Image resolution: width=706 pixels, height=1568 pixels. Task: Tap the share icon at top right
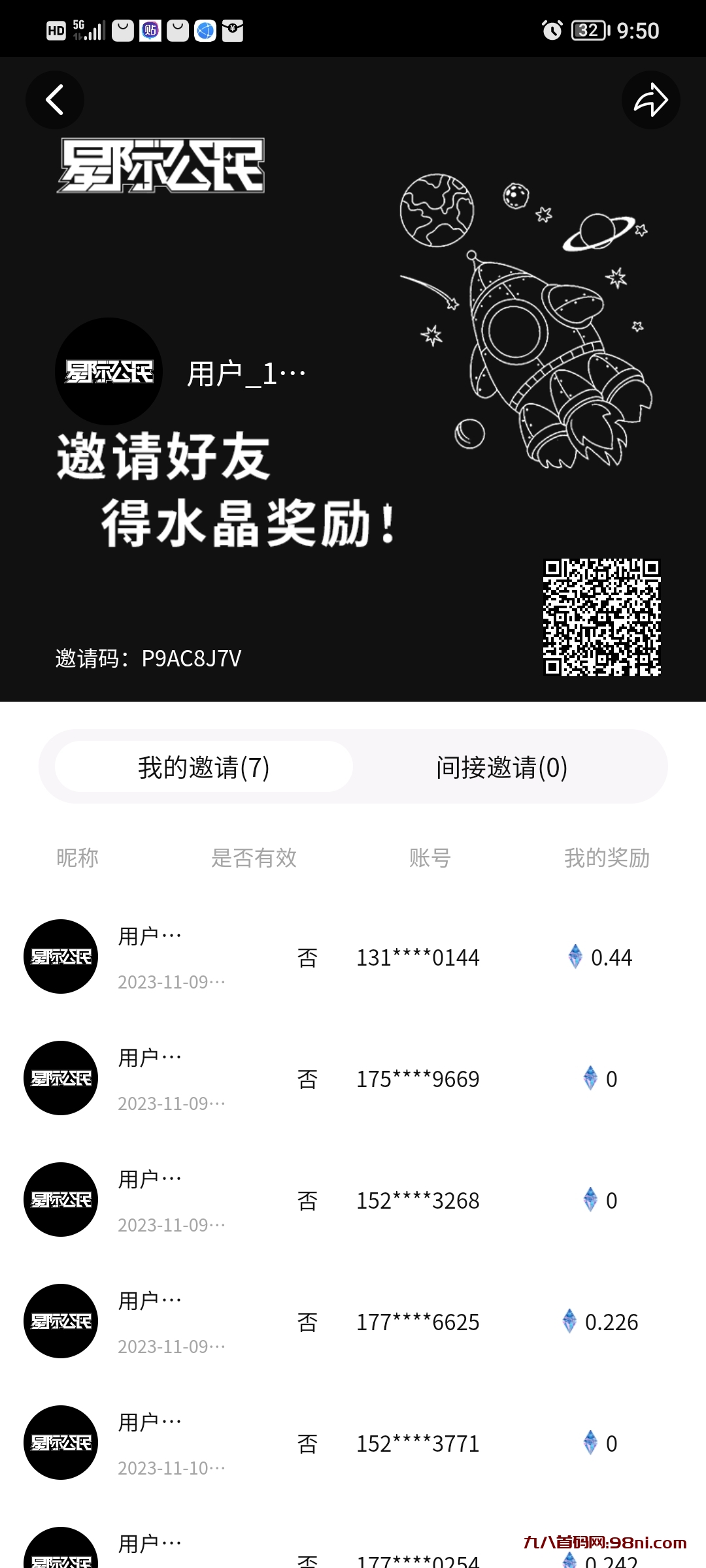point(651,99)
